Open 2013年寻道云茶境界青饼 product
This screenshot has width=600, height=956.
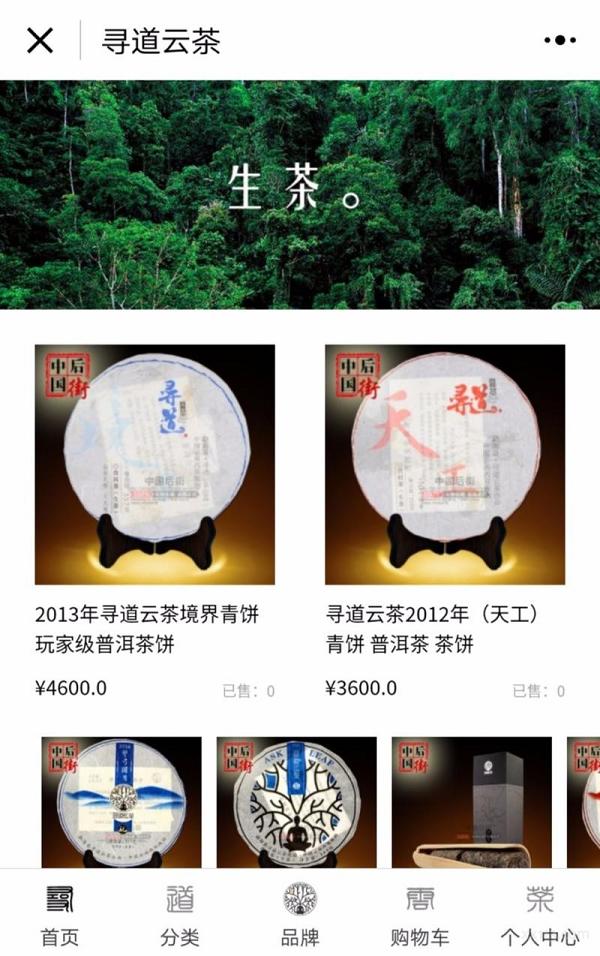click(155, 465)
